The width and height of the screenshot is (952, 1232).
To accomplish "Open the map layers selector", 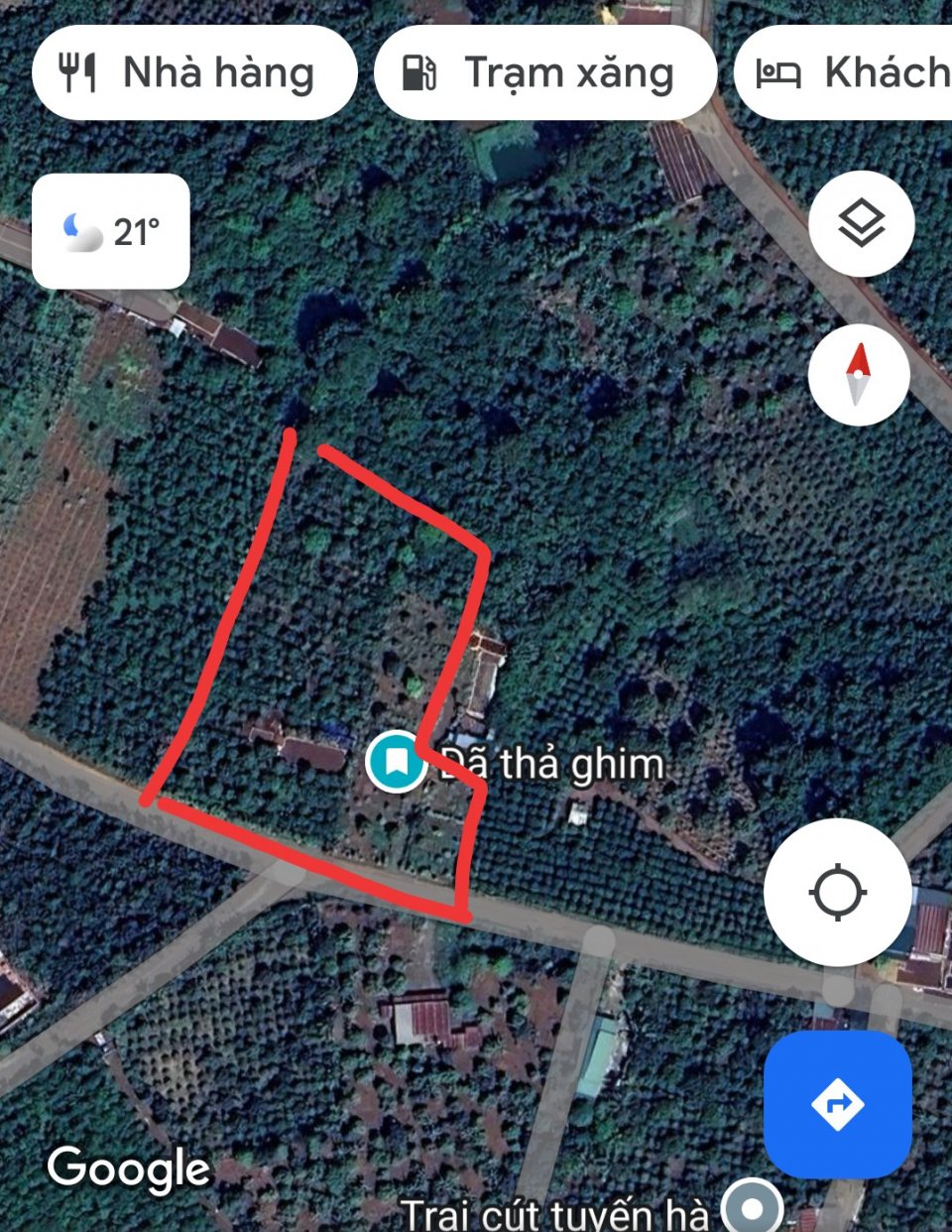I will [861, 223].
